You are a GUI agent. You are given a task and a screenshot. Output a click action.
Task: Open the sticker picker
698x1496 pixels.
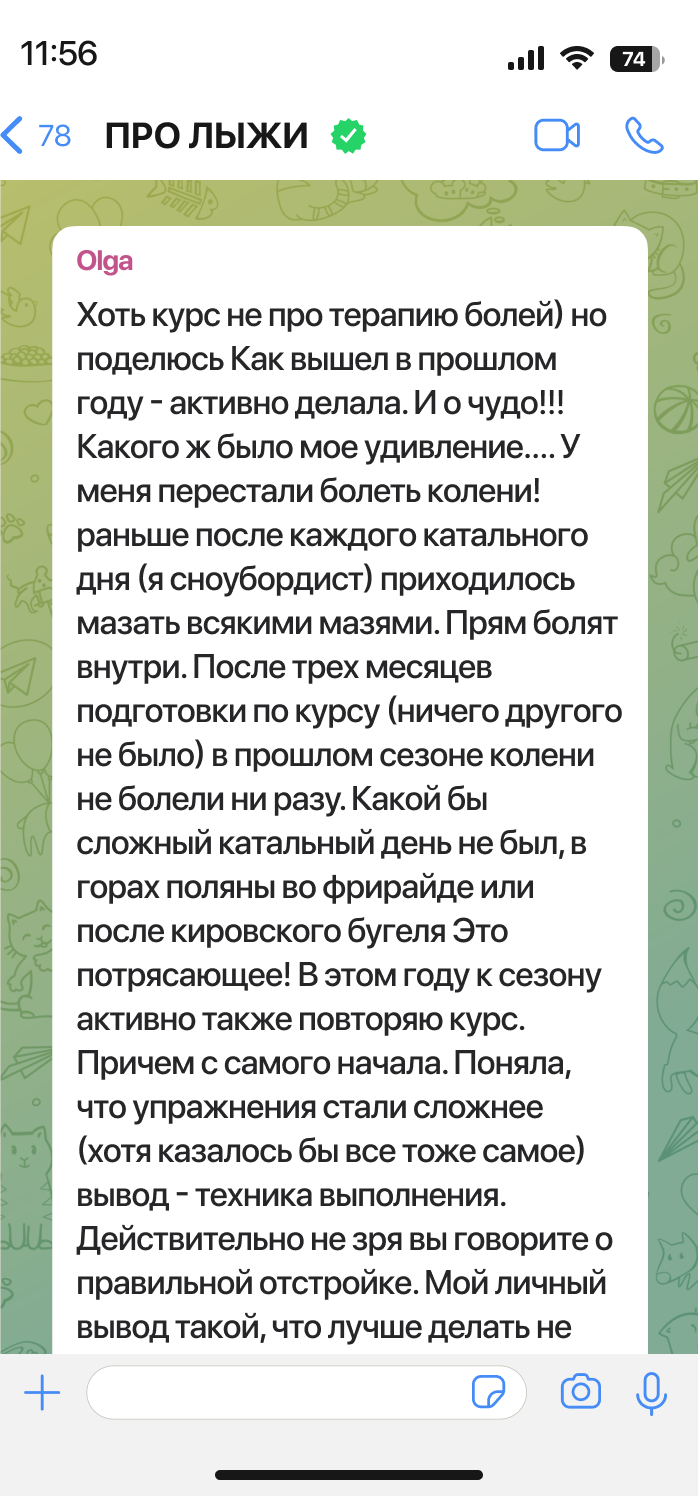tap(488, 1392)
